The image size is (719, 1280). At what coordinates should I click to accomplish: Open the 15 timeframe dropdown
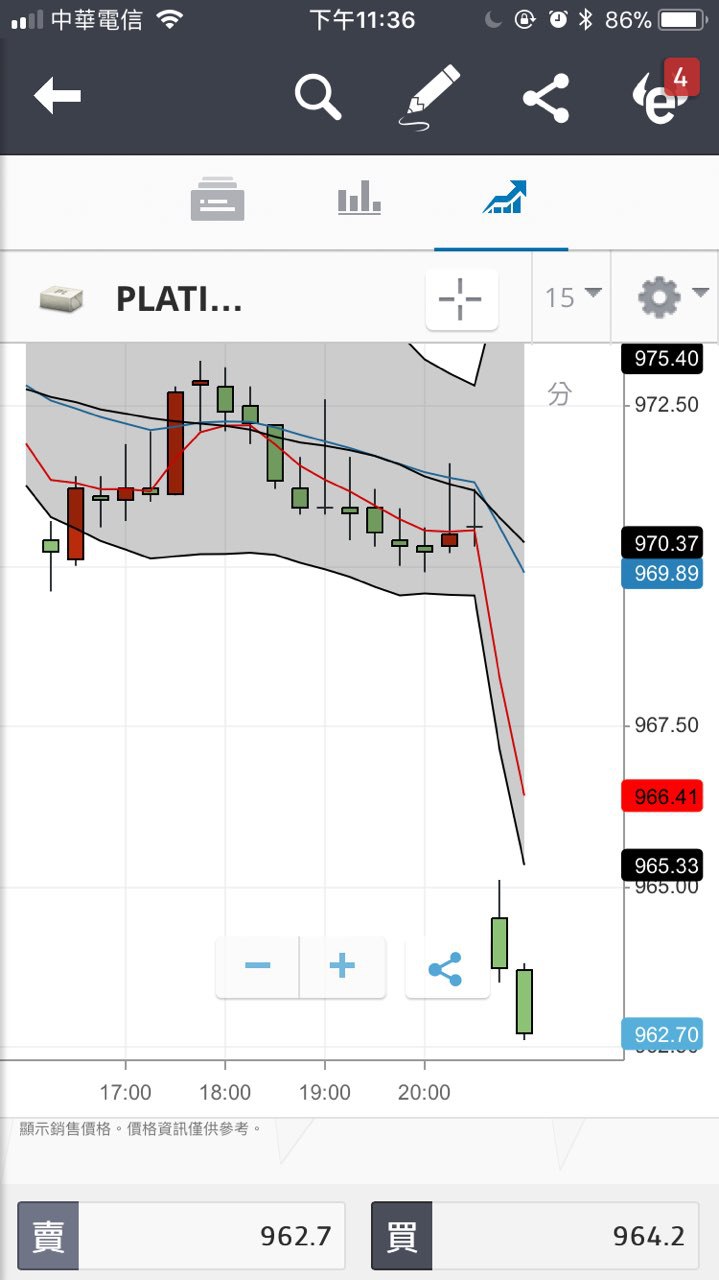click(572, 297)
